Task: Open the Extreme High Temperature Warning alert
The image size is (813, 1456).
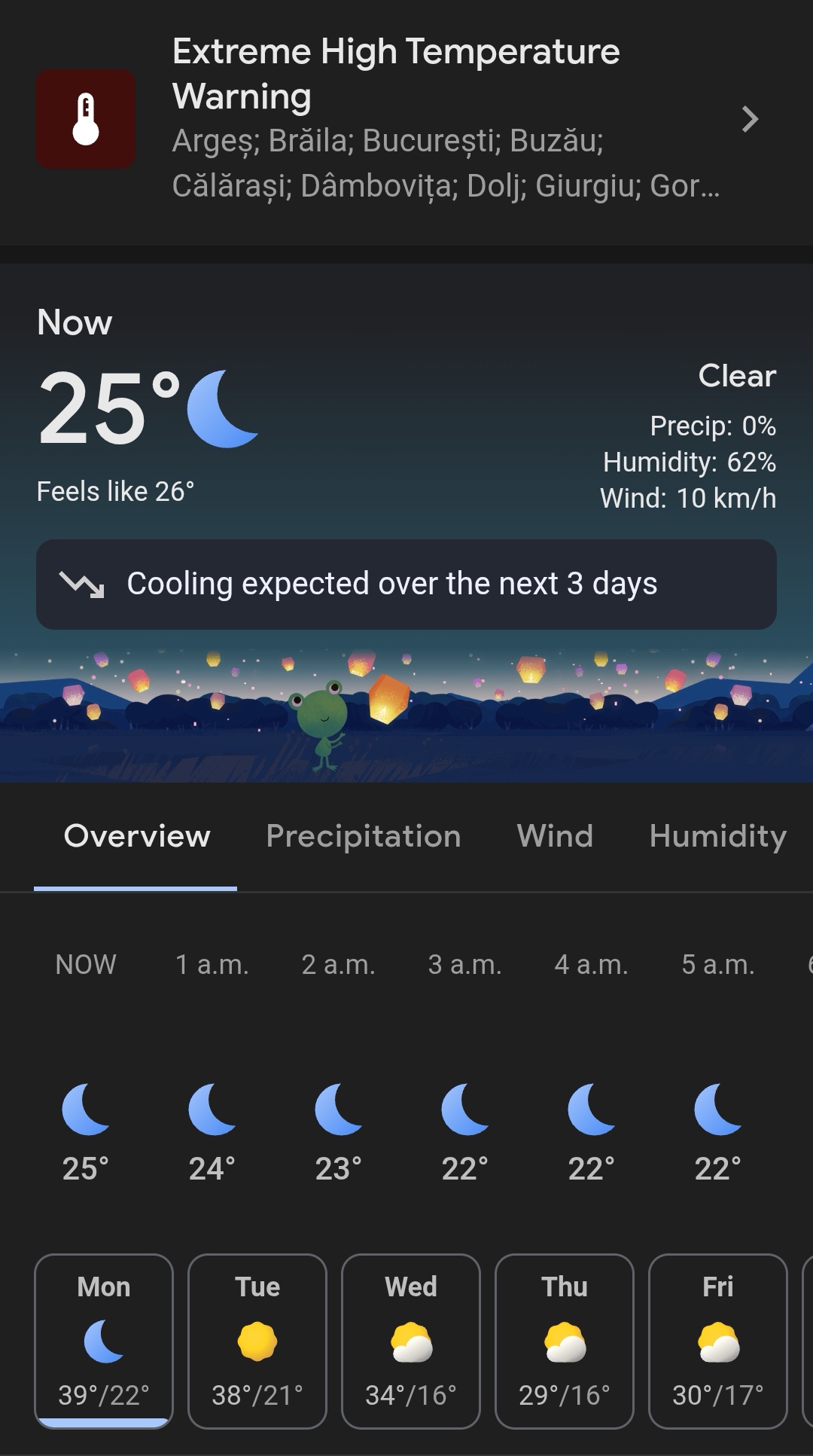Action: 406,119
